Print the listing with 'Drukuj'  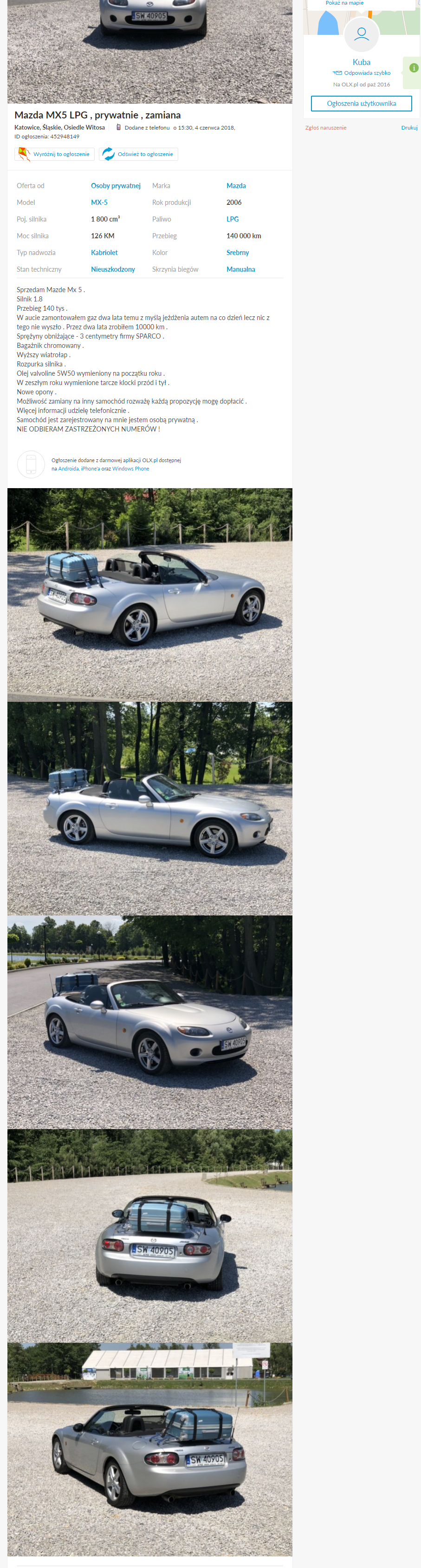409,128
